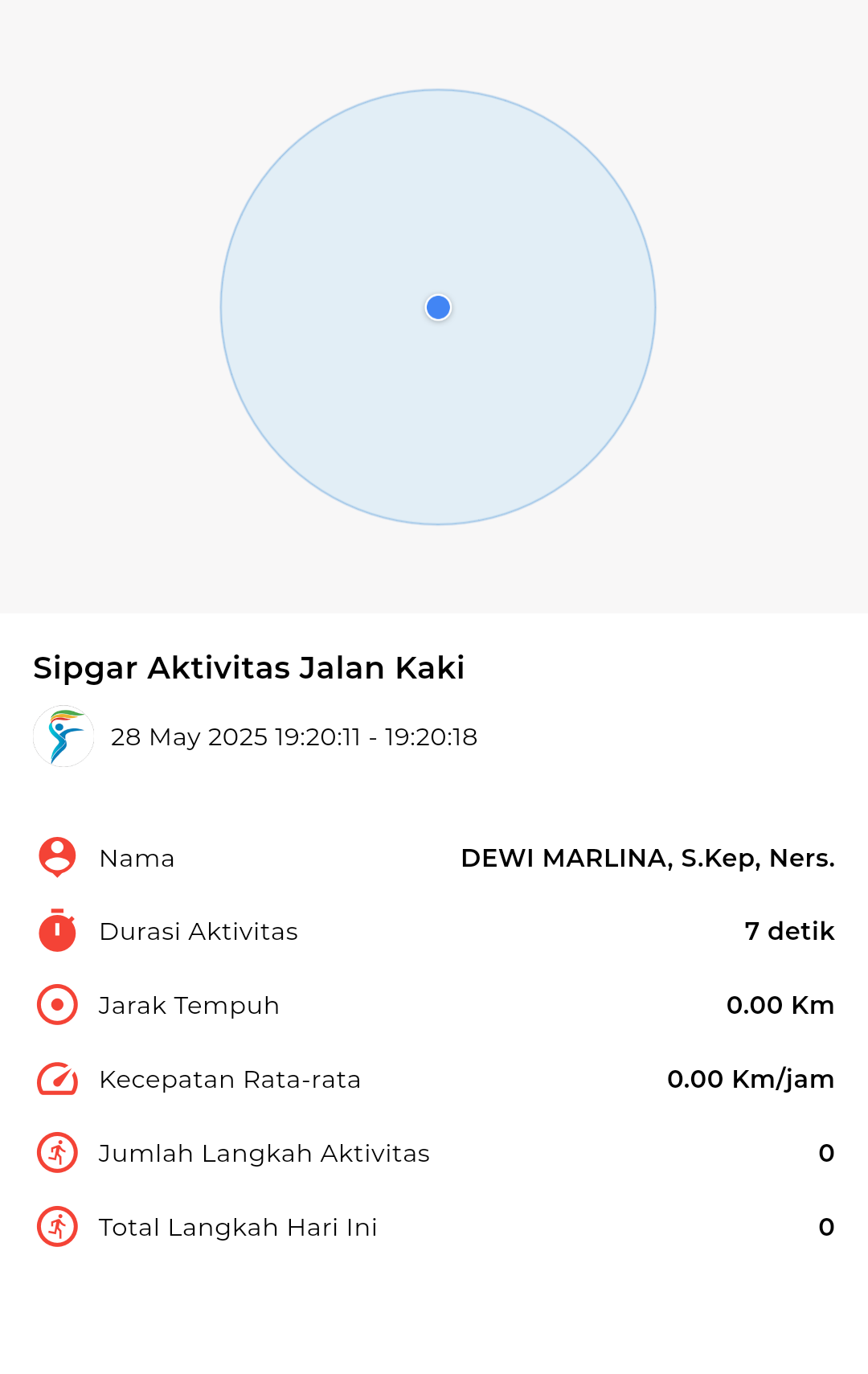This screenshot has width=868, height=1374.
Task: Click the Total Langkah Hari Ini walking icon
Action: pyautogui.click(x=56, y=1226)
